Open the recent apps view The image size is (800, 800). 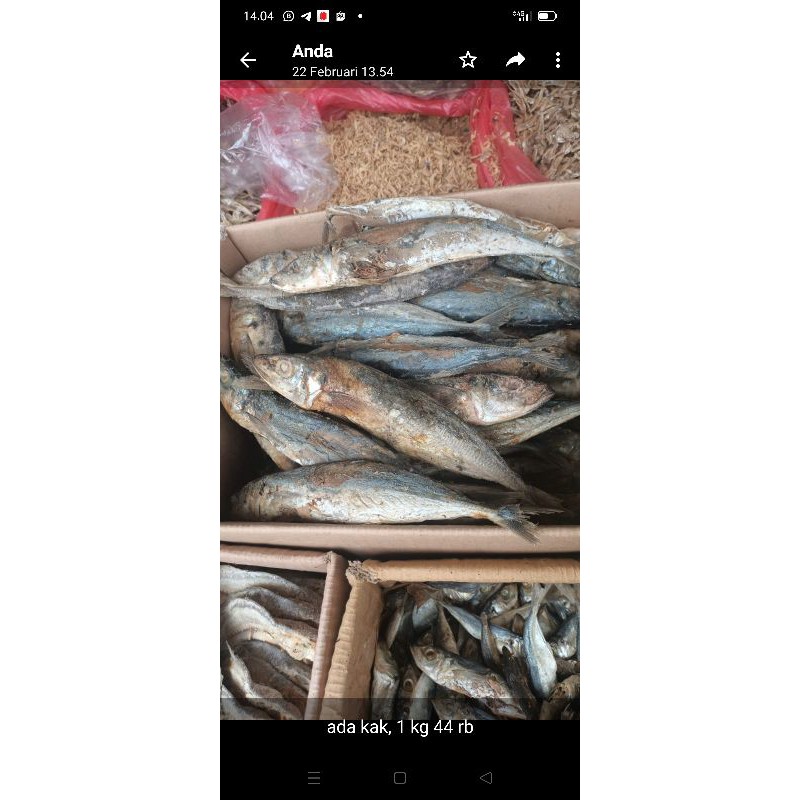(x=314, y=777)
